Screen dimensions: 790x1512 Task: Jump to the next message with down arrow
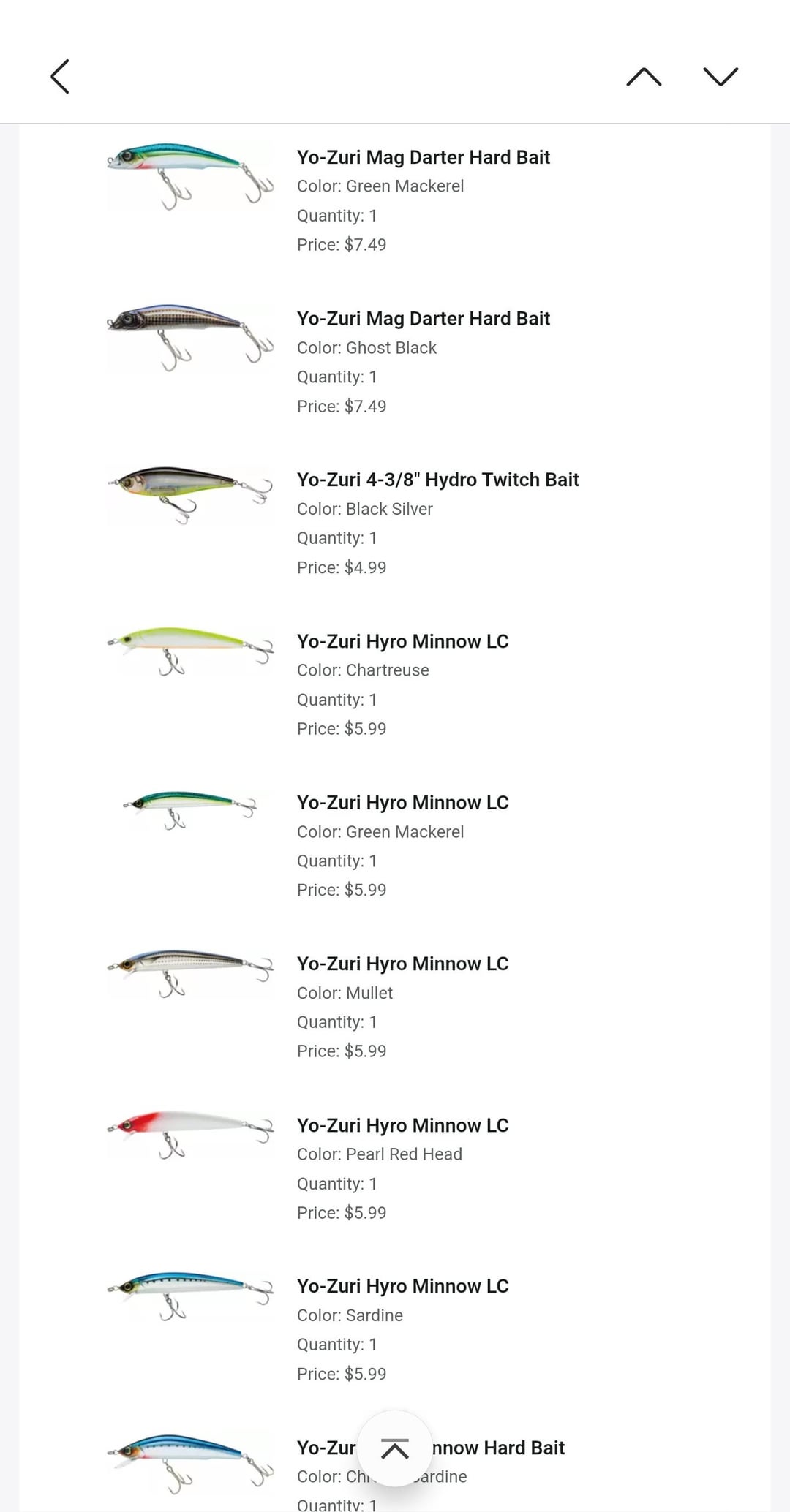pyautogui.click(x=721, y=77)
